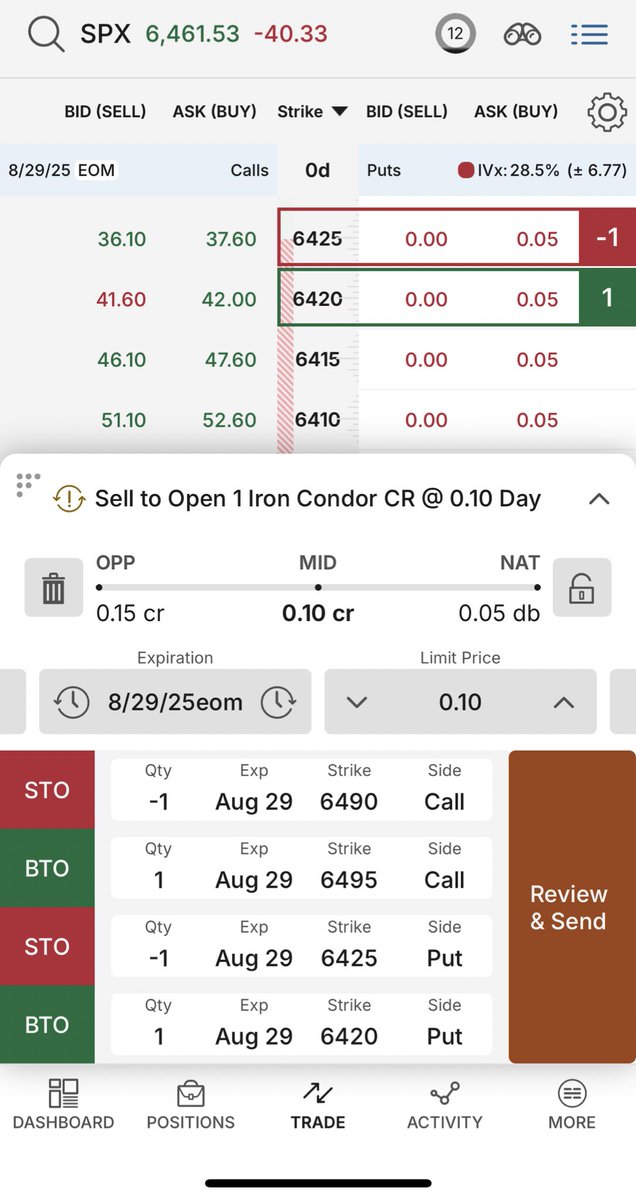Screen dimensions: 636x1200
Task: Switch to the Positions tab
Action: [190, 1105]
